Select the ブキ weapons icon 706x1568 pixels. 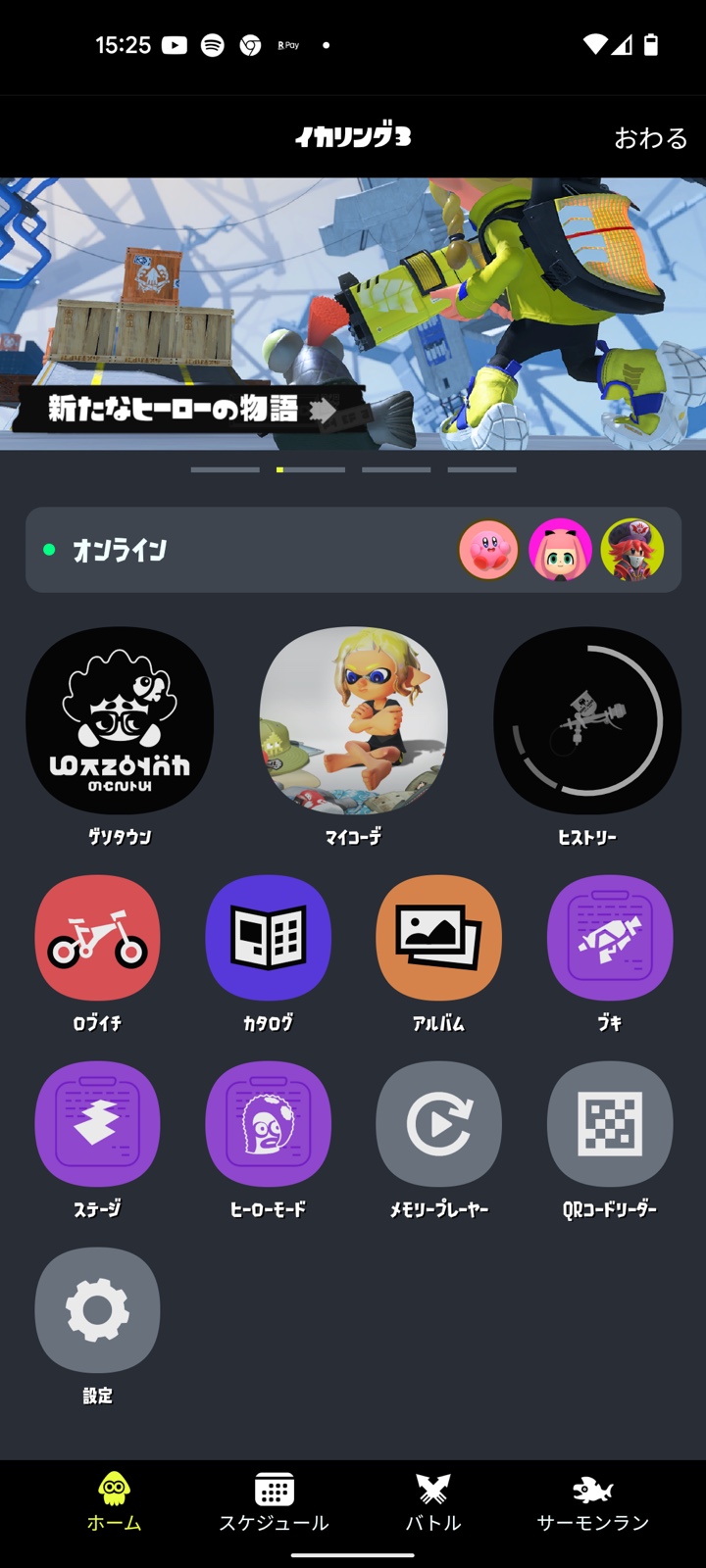[x=609, y=938]
